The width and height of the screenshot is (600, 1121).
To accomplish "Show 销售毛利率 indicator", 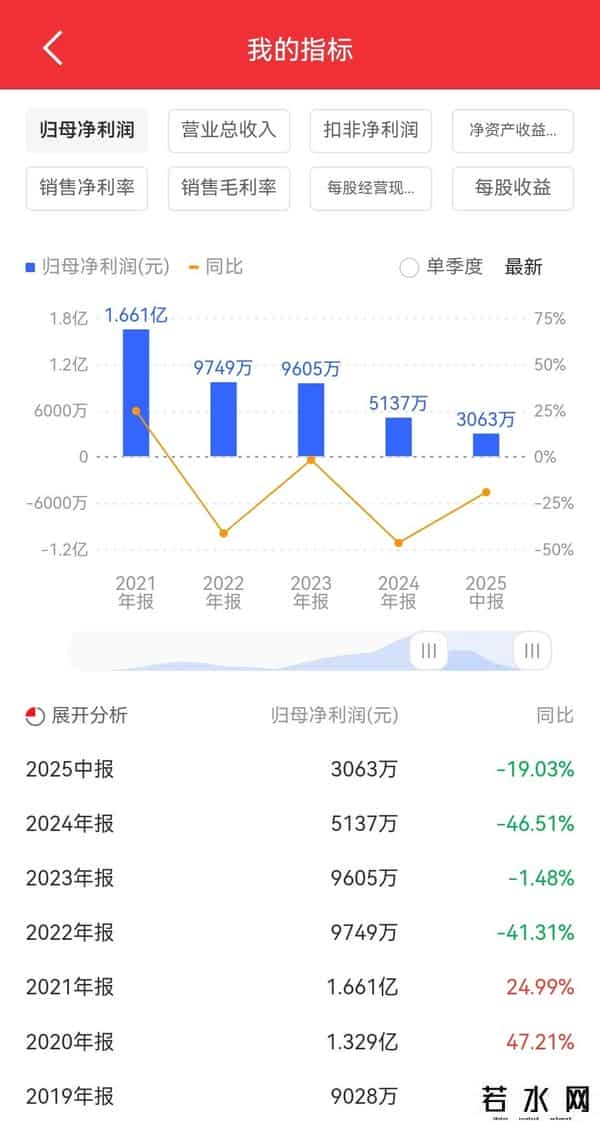I will (228, 187).
